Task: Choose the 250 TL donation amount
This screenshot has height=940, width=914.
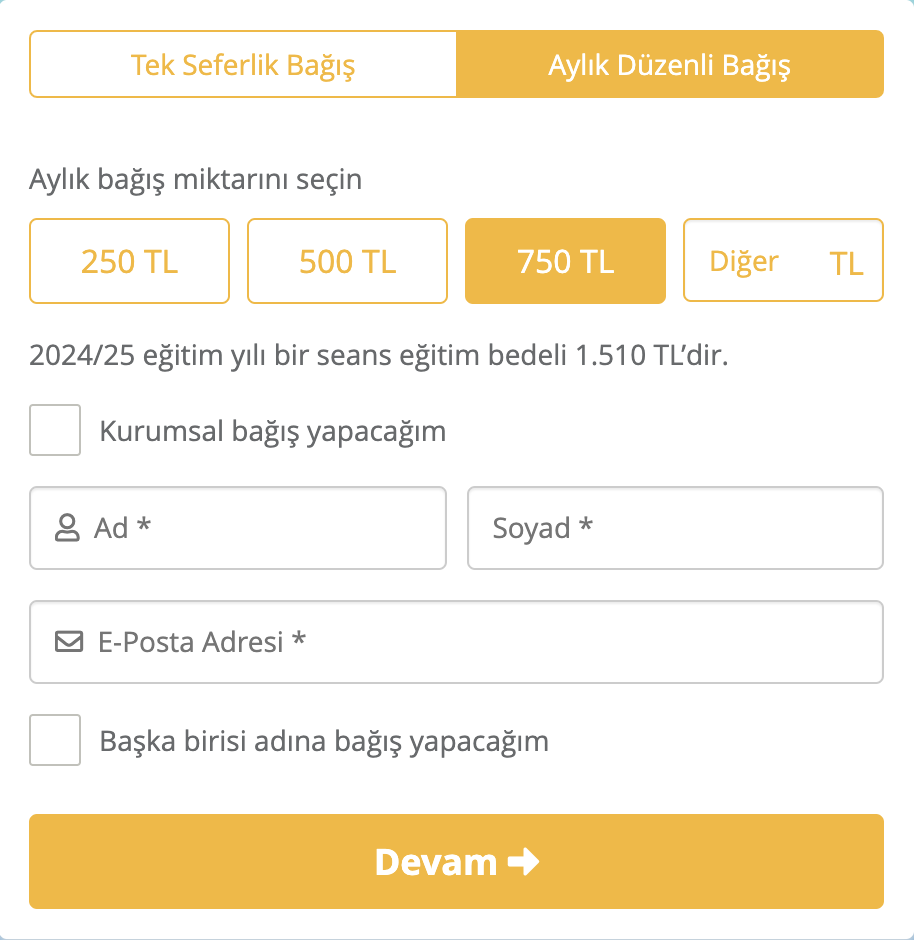Action: [129, 261]
